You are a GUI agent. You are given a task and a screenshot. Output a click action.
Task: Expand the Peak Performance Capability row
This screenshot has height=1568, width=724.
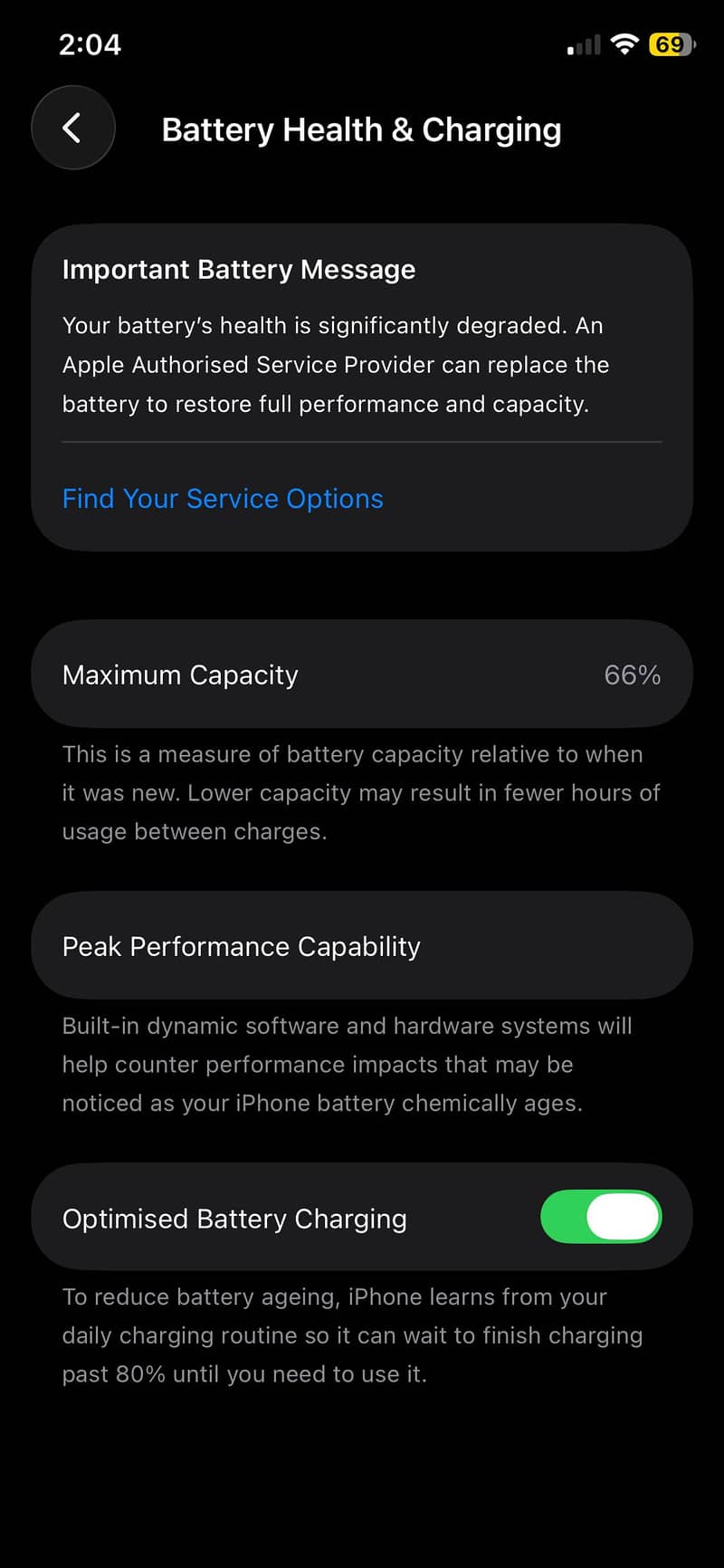362,945
